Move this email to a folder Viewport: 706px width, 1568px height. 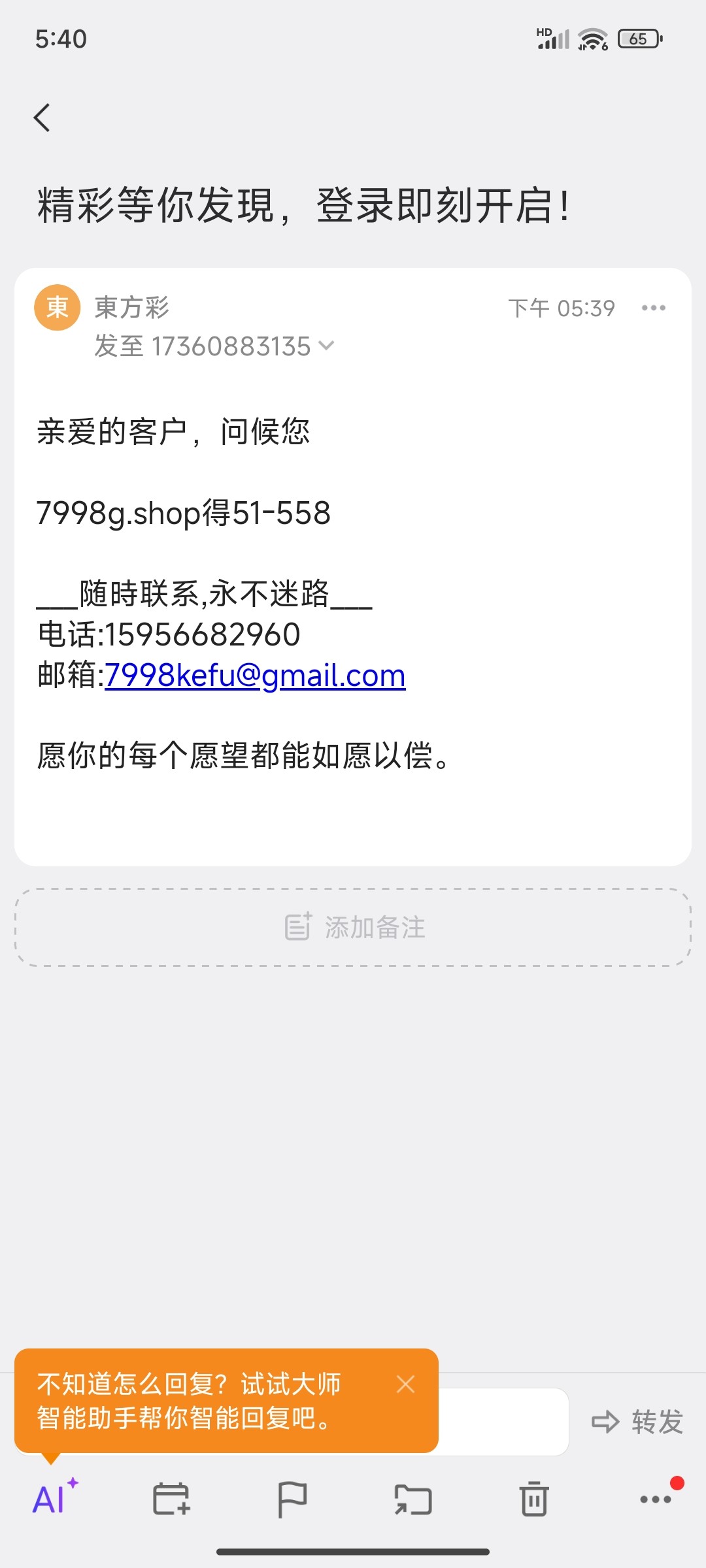(x=413, y=1499)
